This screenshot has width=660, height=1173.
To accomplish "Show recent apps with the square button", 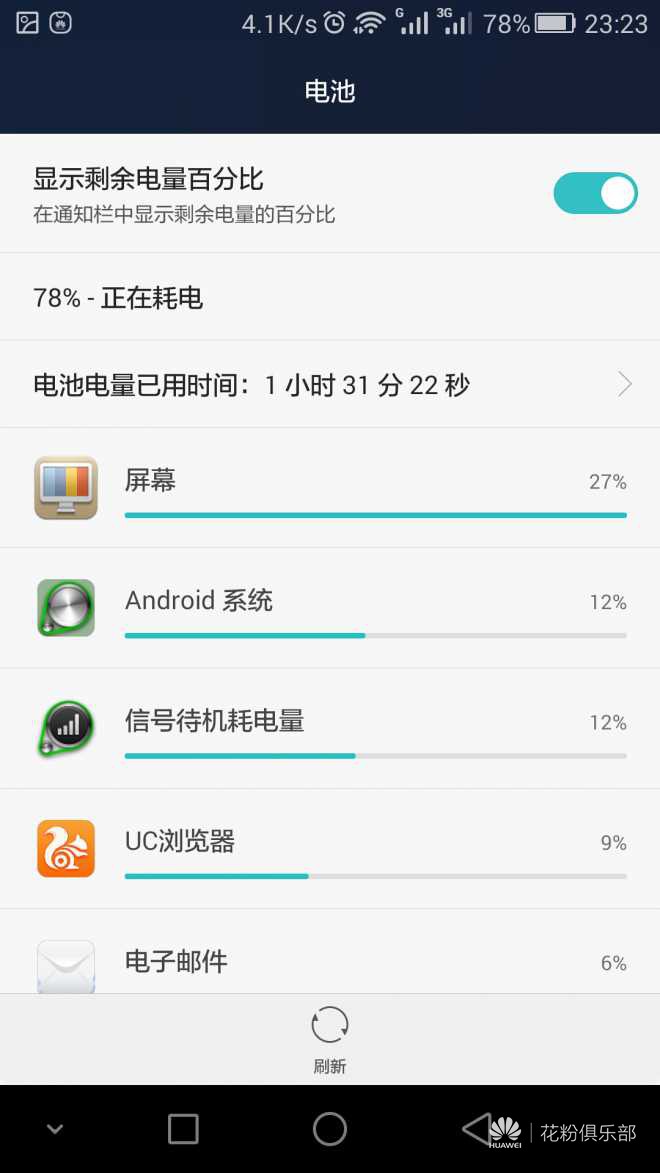I will [x=183, y=1129].
